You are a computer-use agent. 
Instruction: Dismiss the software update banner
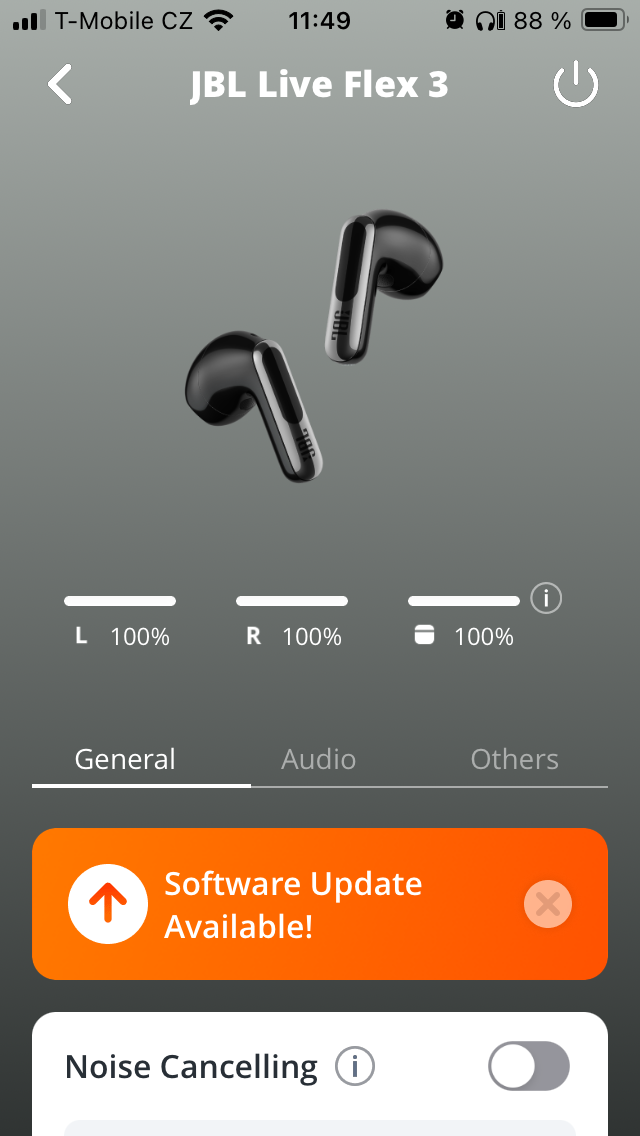tap(548, 904)
